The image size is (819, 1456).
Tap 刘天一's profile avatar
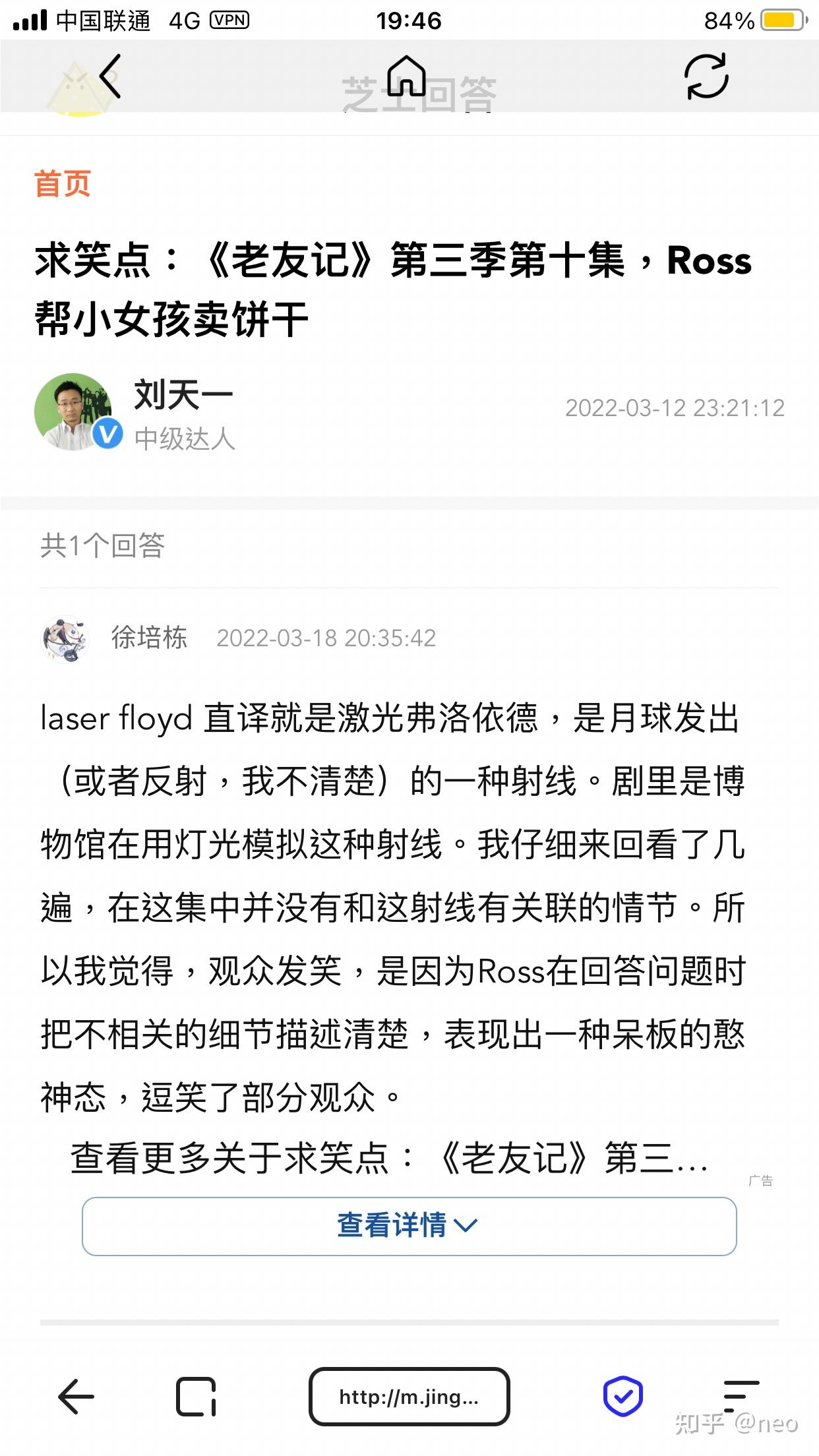(x=74, y=410)
